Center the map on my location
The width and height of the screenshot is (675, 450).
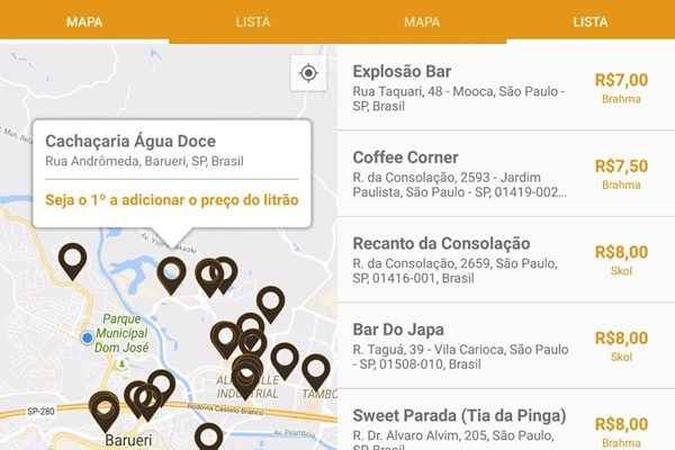tap(309, 74)
